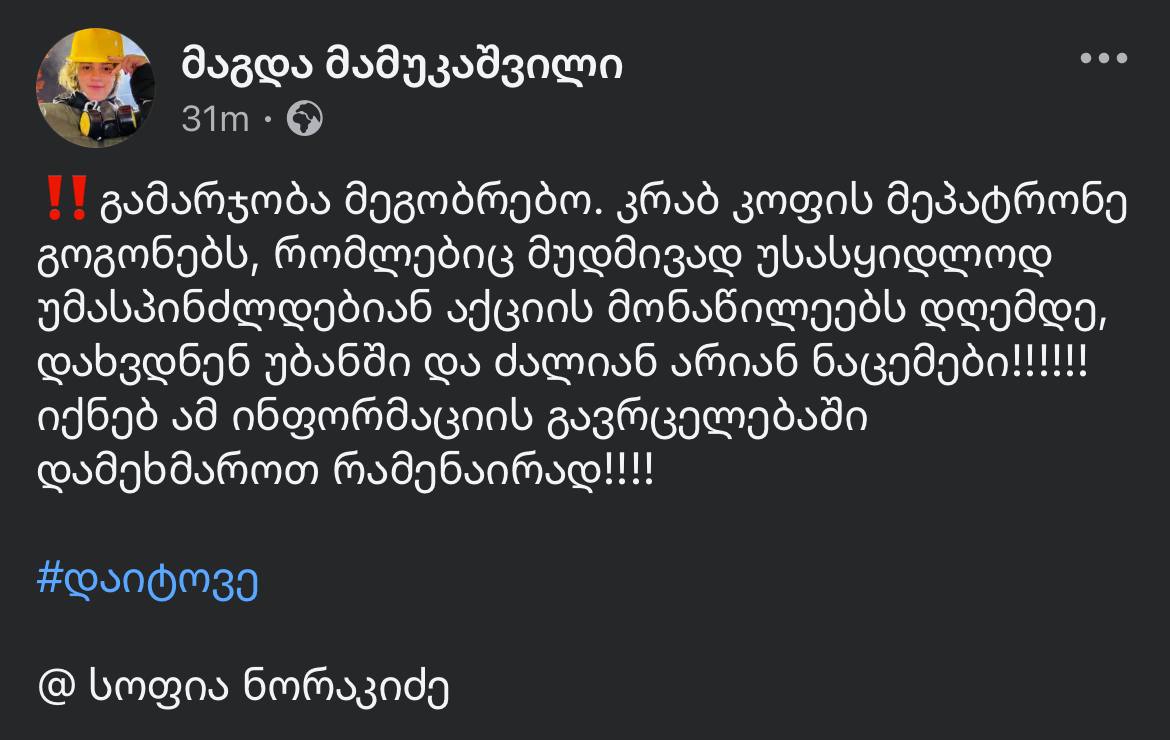Open მაგდა მამუკაშვილი's profile picture

click(96, 88)
